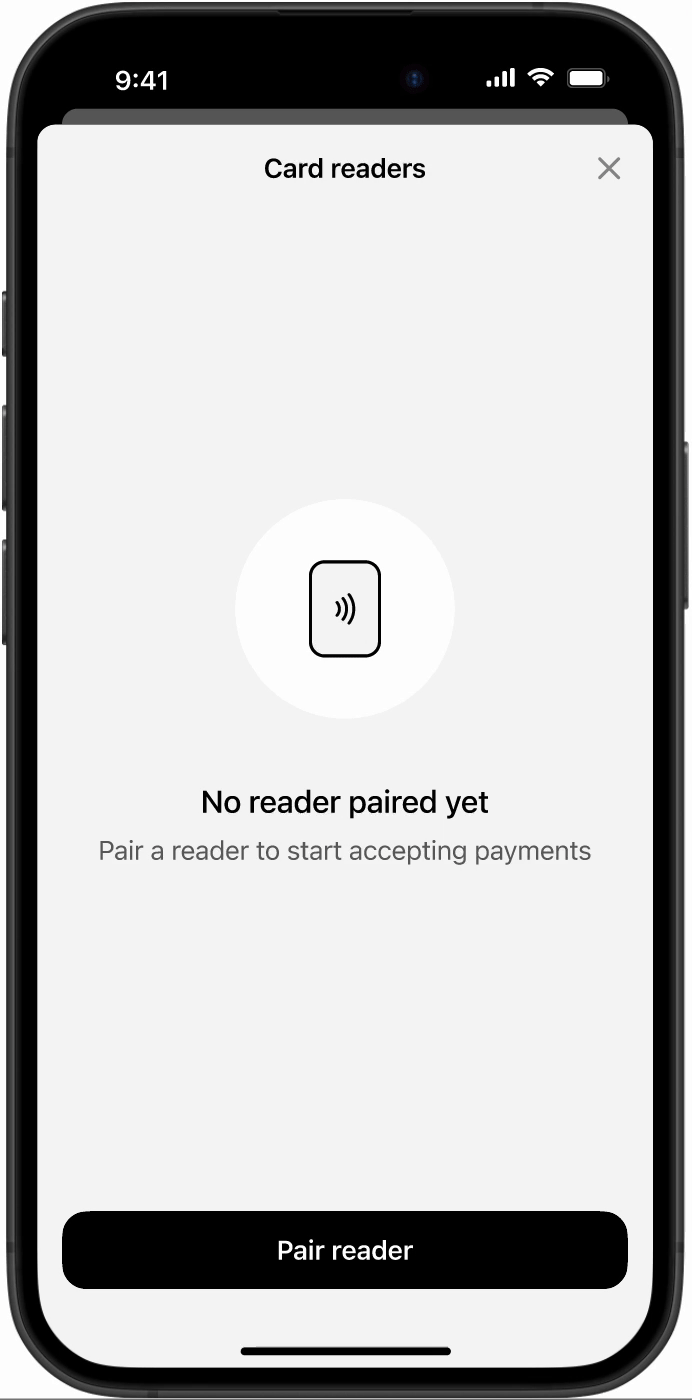This screenshot has width=692, height=1400.
Task: Close the Card readers sheet
Action: [x=609, y=168]
